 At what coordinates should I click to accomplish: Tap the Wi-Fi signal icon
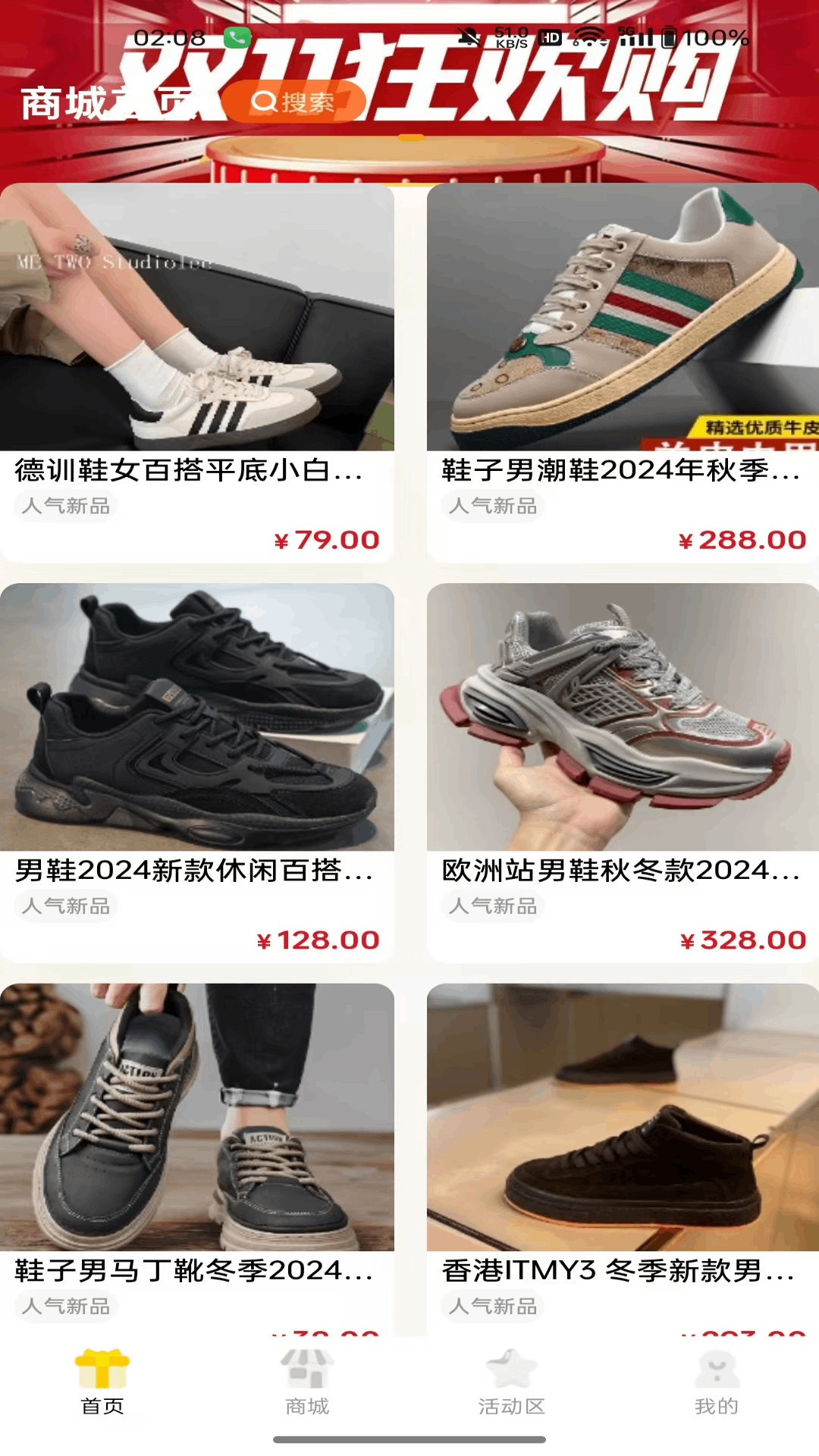590,35
